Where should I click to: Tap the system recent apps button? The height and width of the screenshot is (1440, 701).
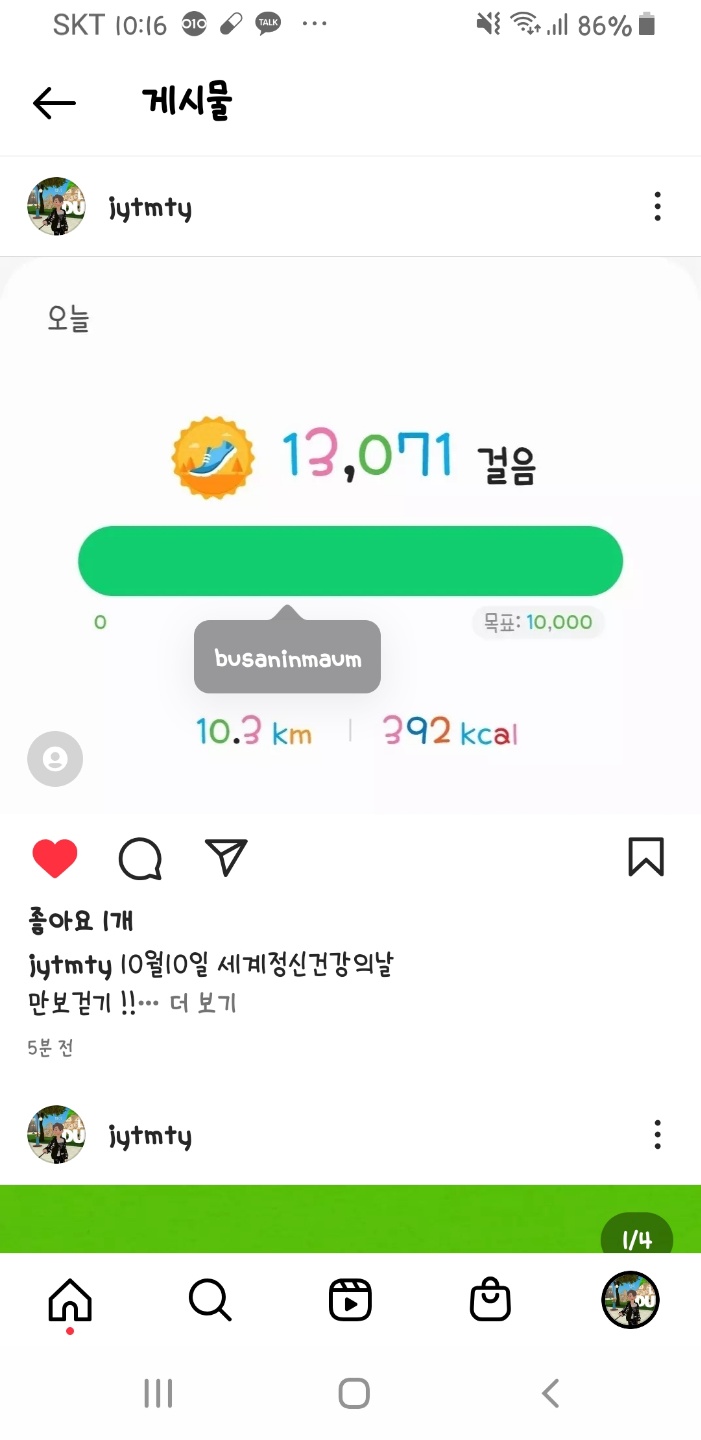coord(158,1393)
